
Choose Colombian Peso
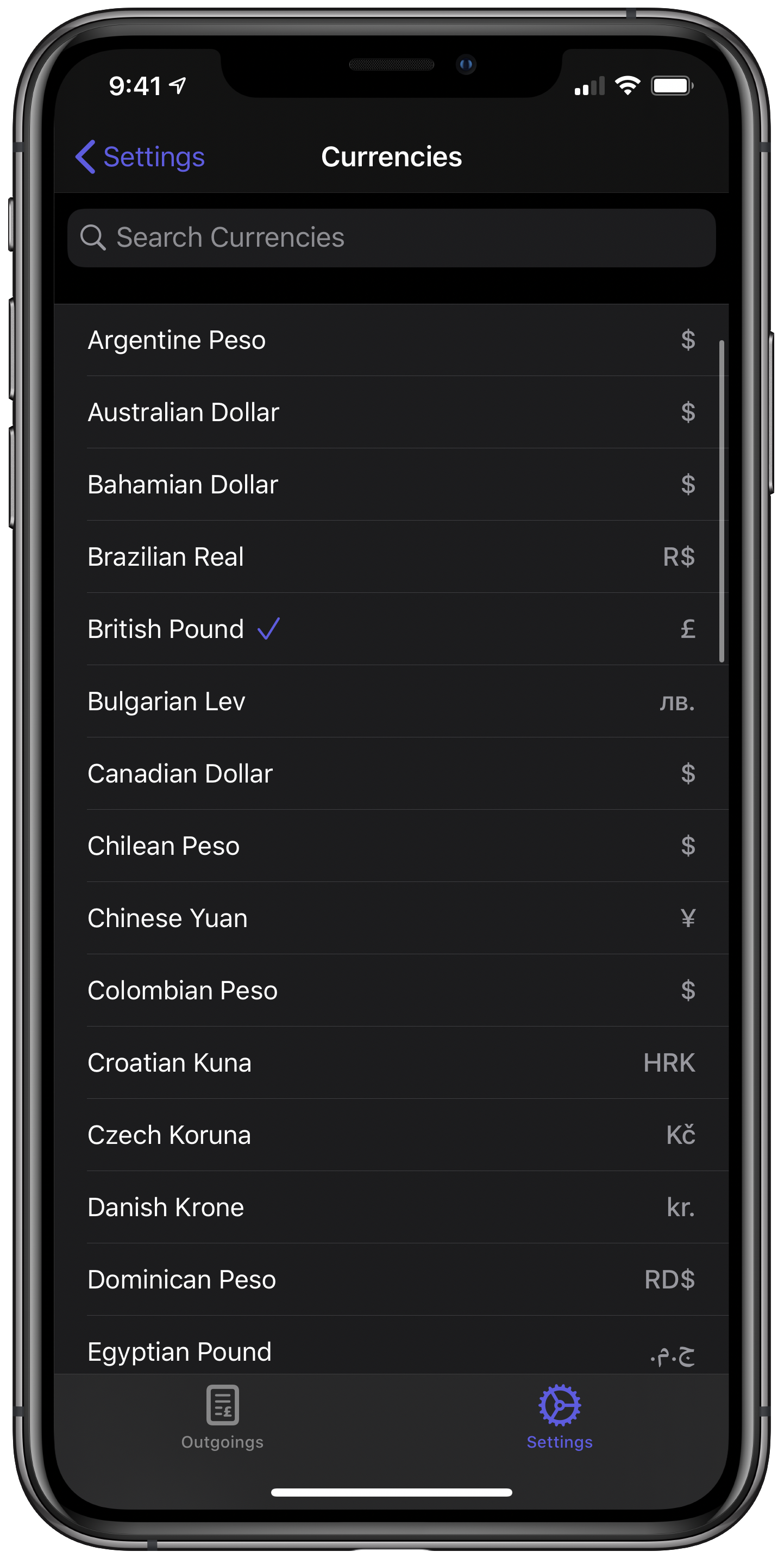tap(391, 991)
